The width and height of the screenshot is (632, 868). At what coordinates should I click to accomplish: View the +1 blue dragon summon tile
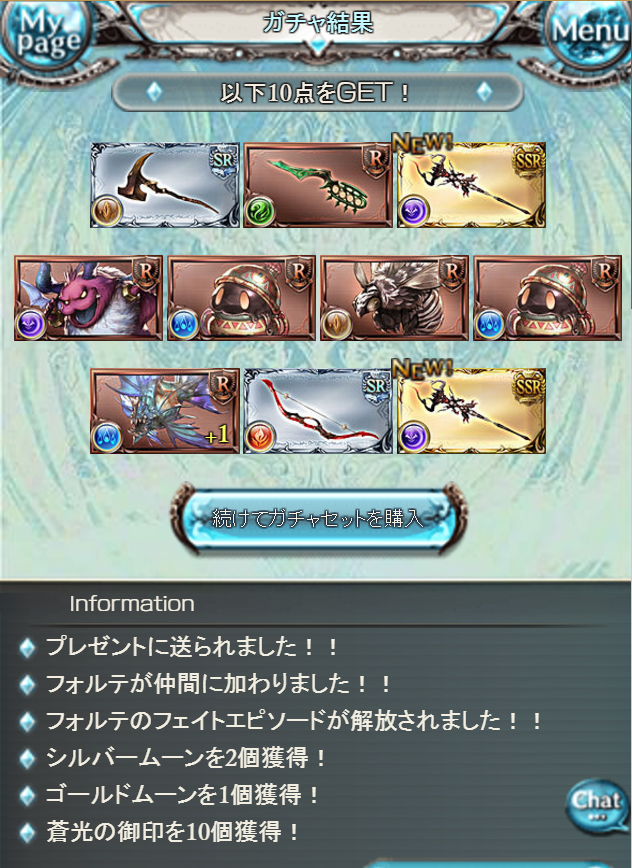(x=165, y=411)
